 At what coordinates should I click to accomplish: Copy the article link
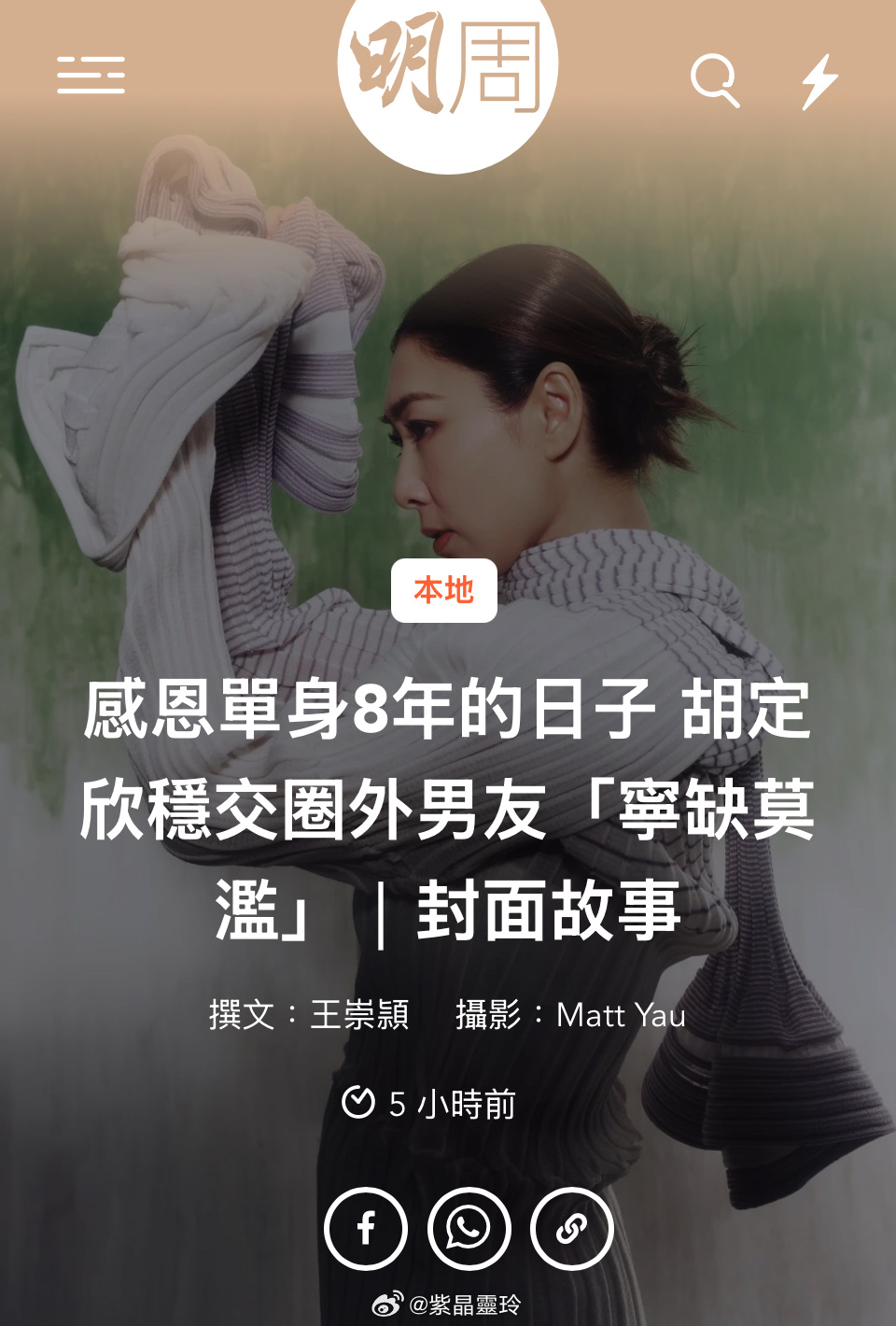(571, 1229)
